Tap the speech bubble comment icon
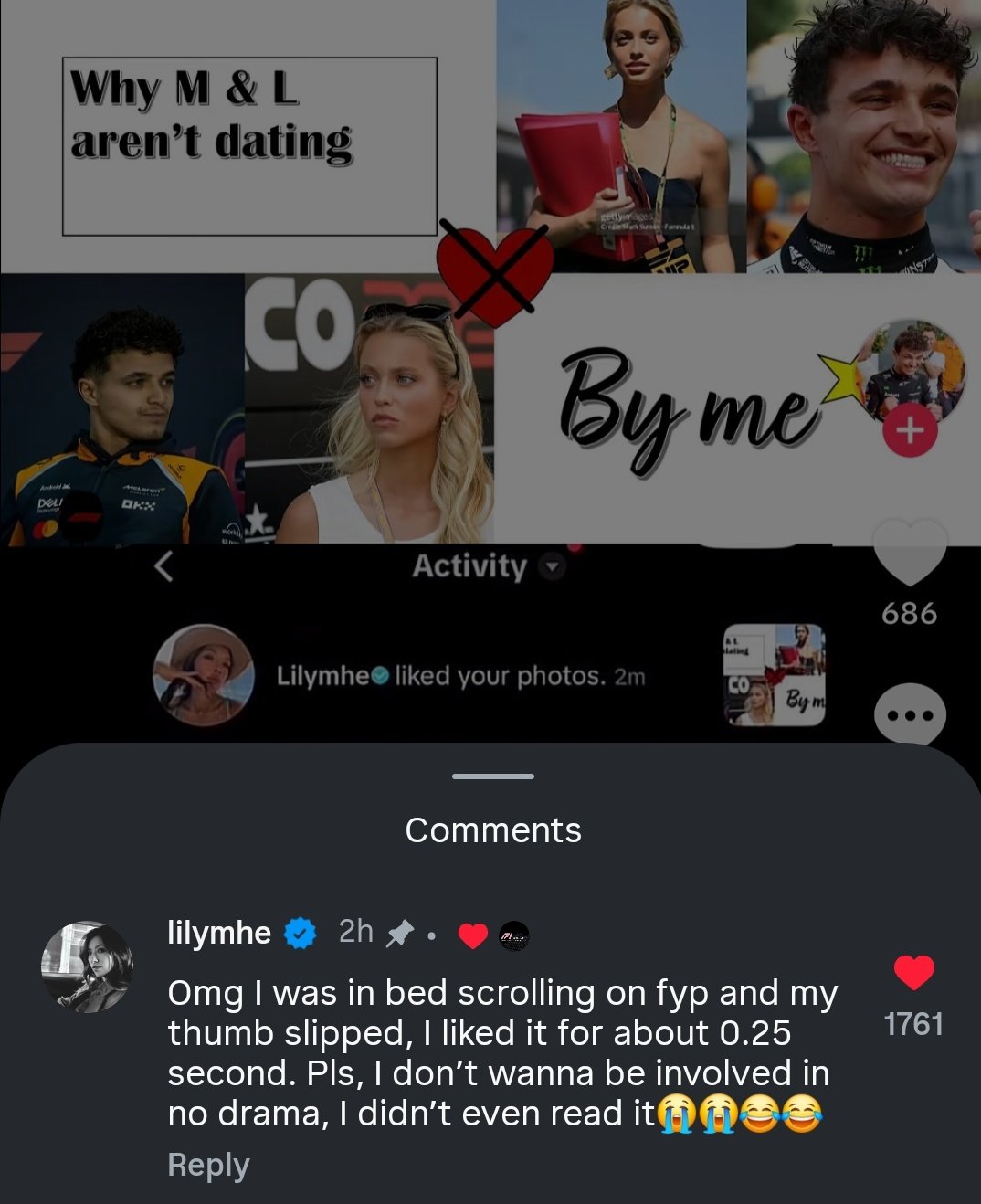 (909, 715)
